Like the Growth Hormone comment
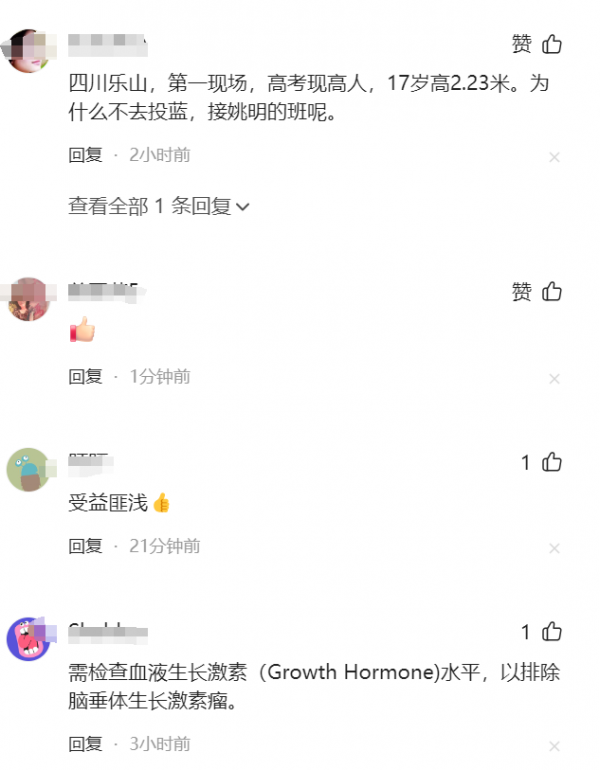 (x=551, y=632)
